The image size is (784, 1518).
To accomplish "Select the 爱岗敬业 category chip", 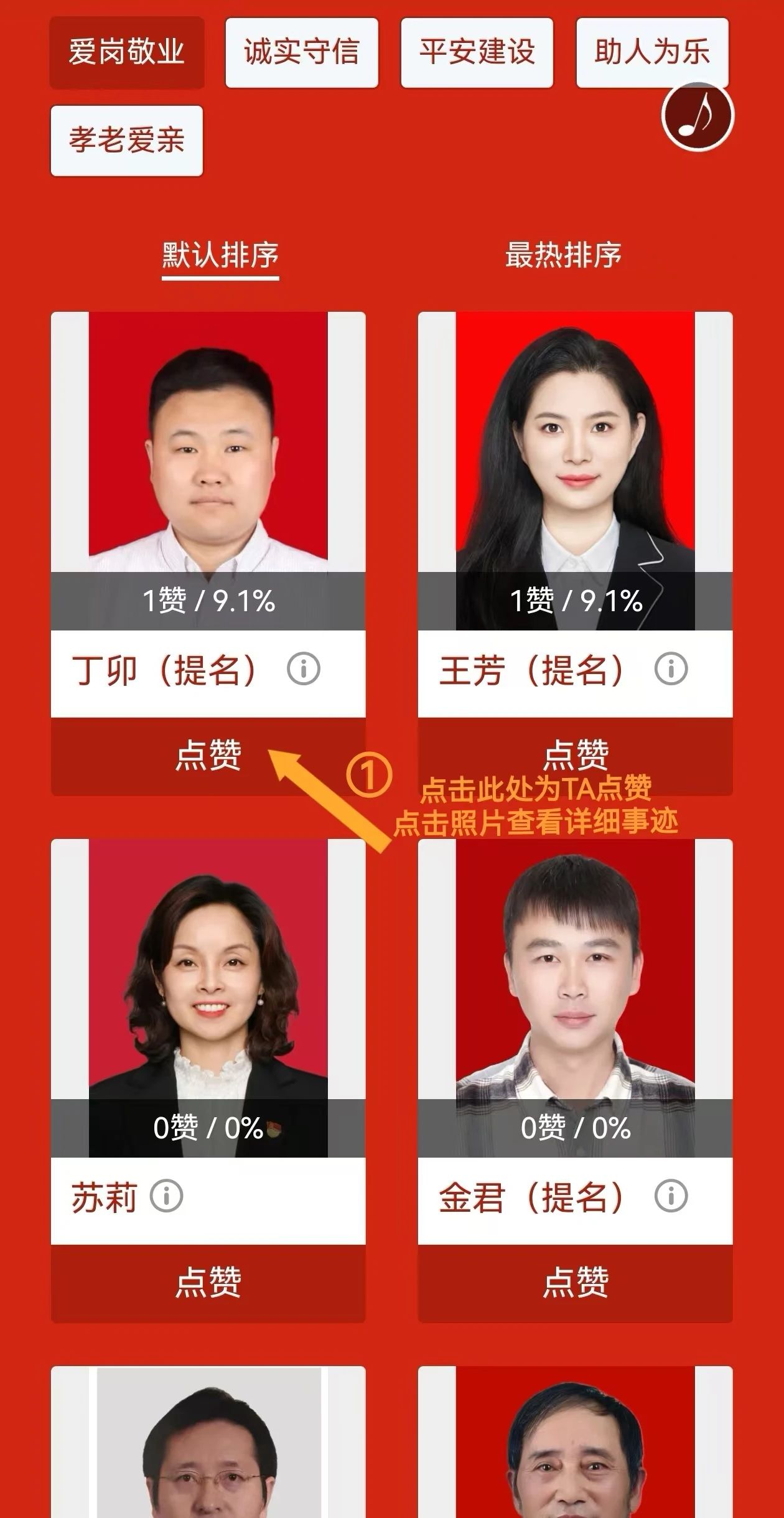I will coord(127,52).
